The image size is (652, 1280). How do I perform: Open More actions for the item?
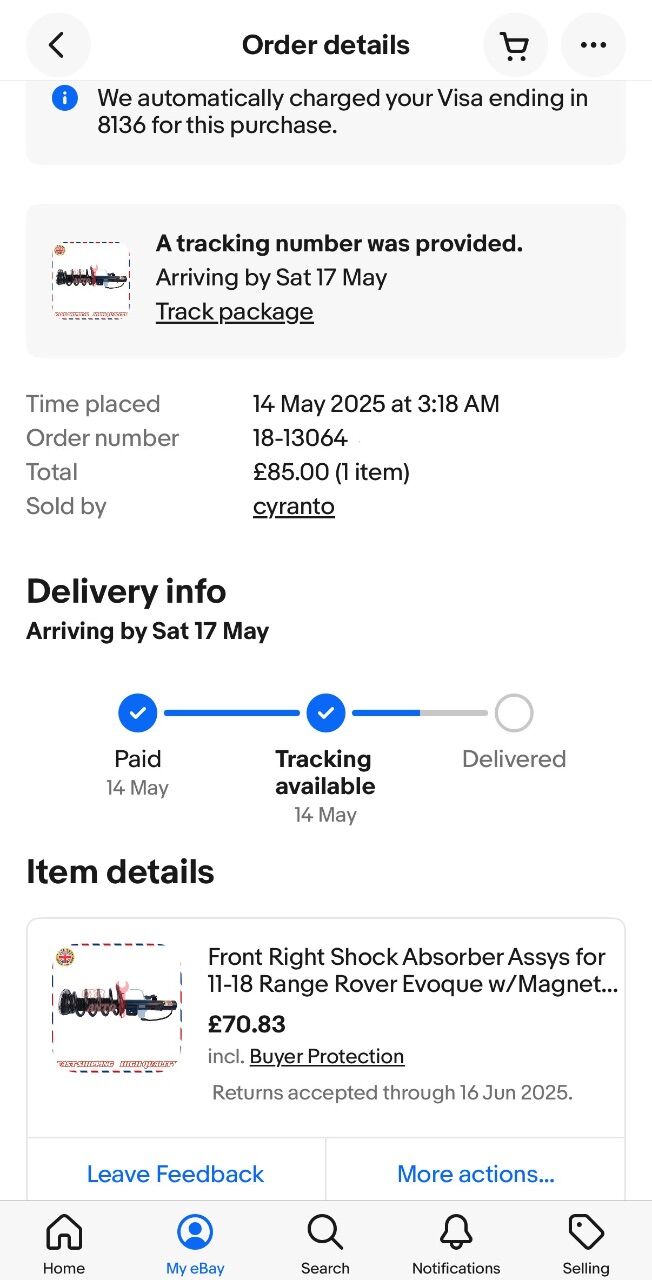pyautogui.click(x=476, y=1174)
